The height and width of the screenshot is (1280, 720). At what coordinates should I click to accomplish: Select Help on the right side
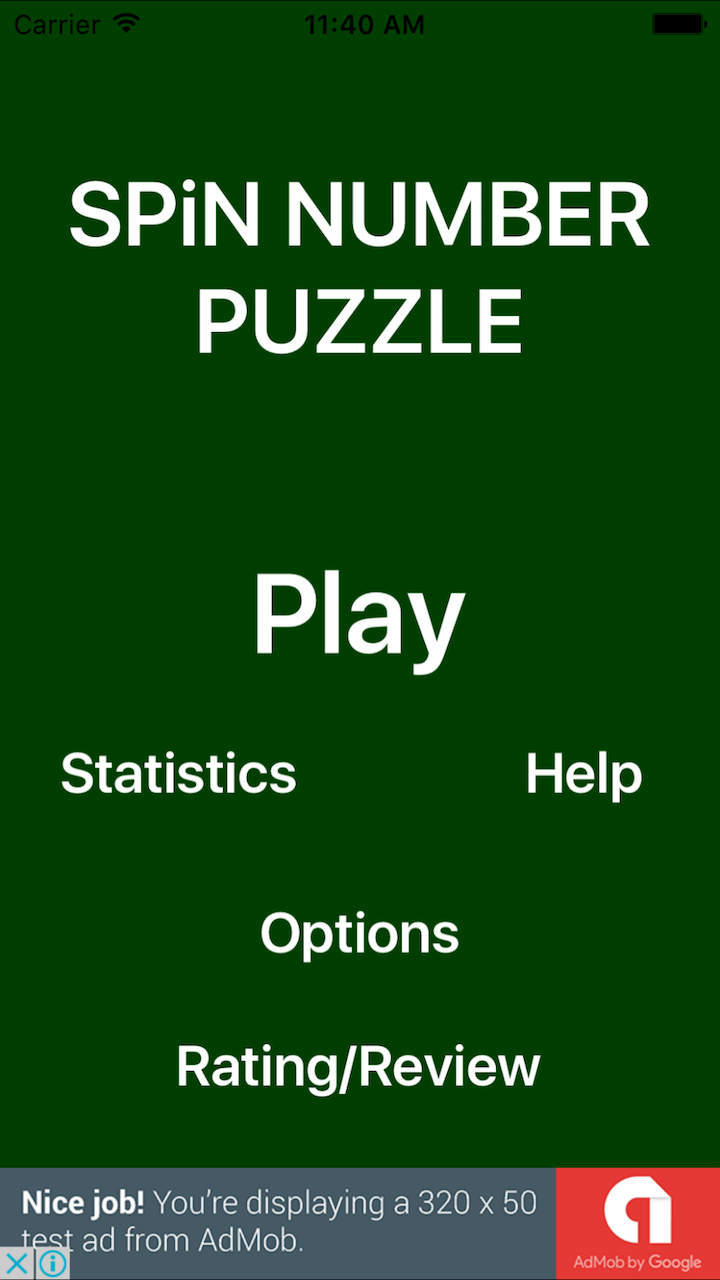[584, 772]
